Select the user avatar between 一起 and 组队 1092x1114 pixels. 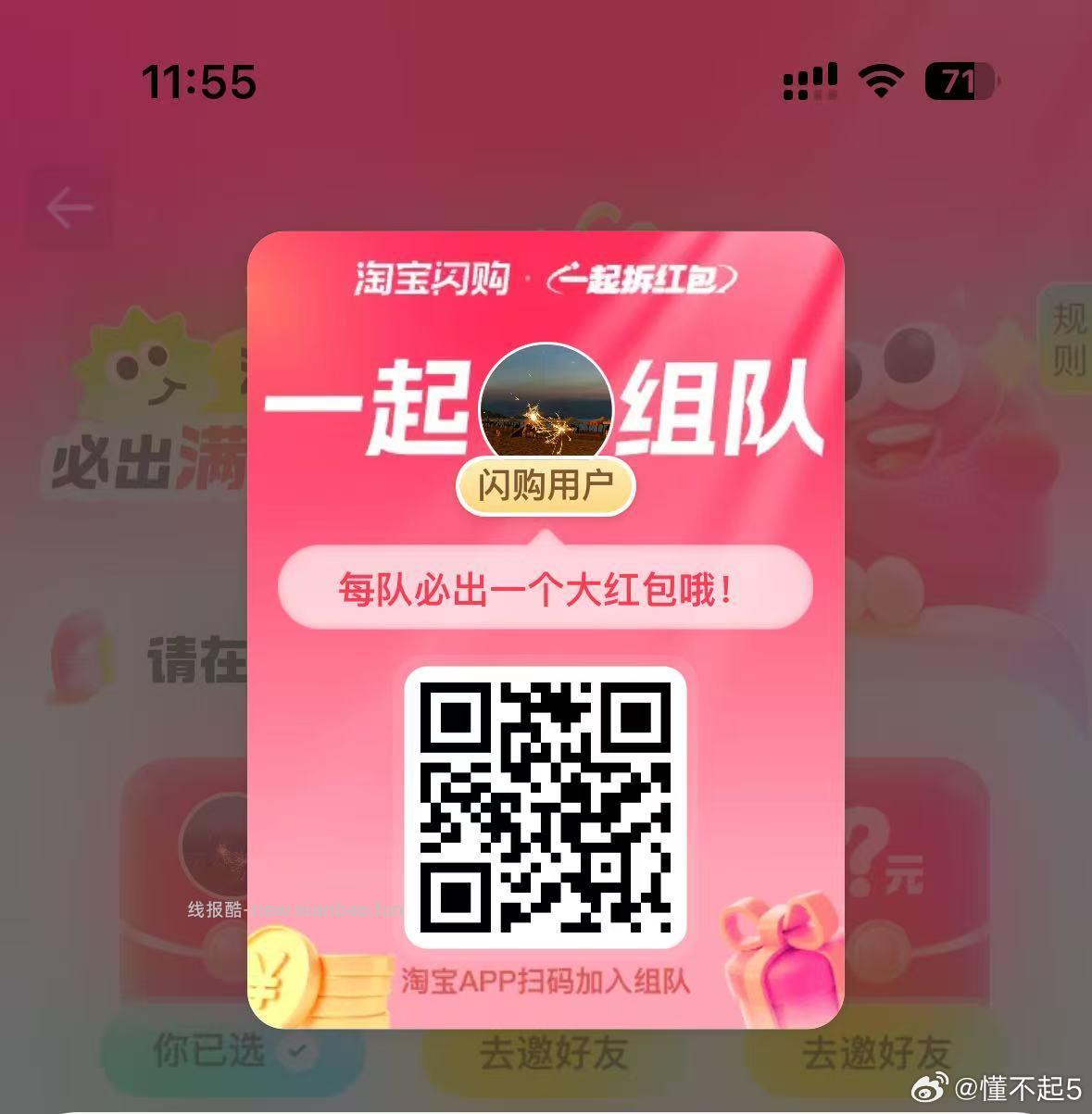click(546, 407)
